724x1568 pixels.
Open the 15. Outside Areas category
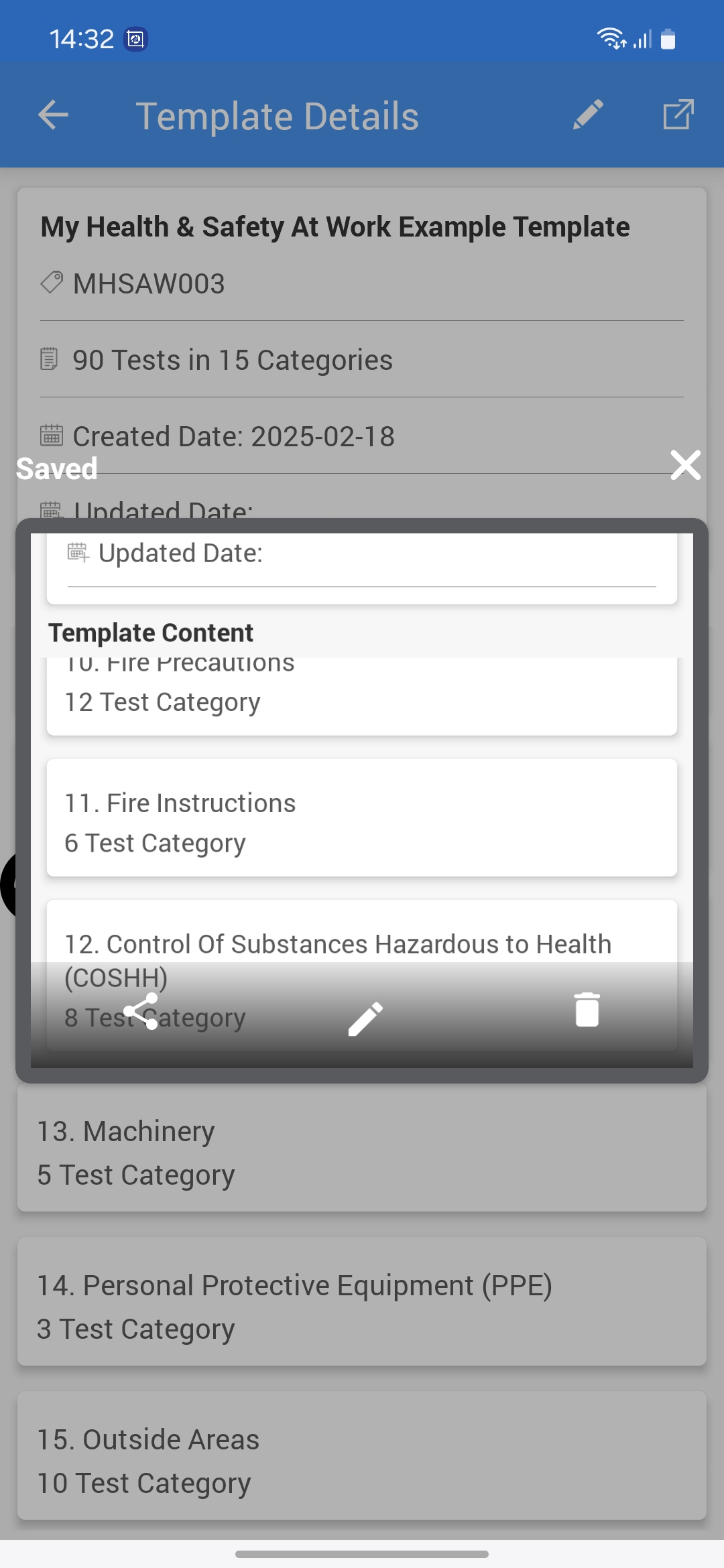362,1461
